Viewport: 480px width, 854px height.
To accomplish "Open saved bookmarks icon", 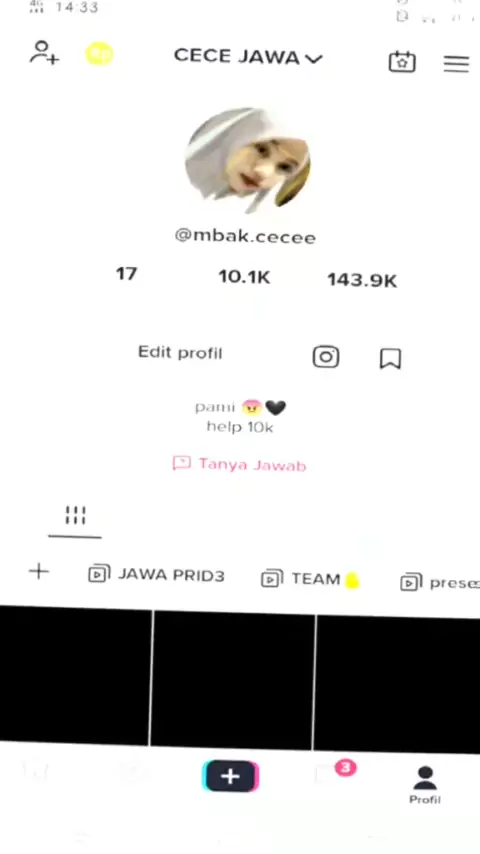I will 390,359.
